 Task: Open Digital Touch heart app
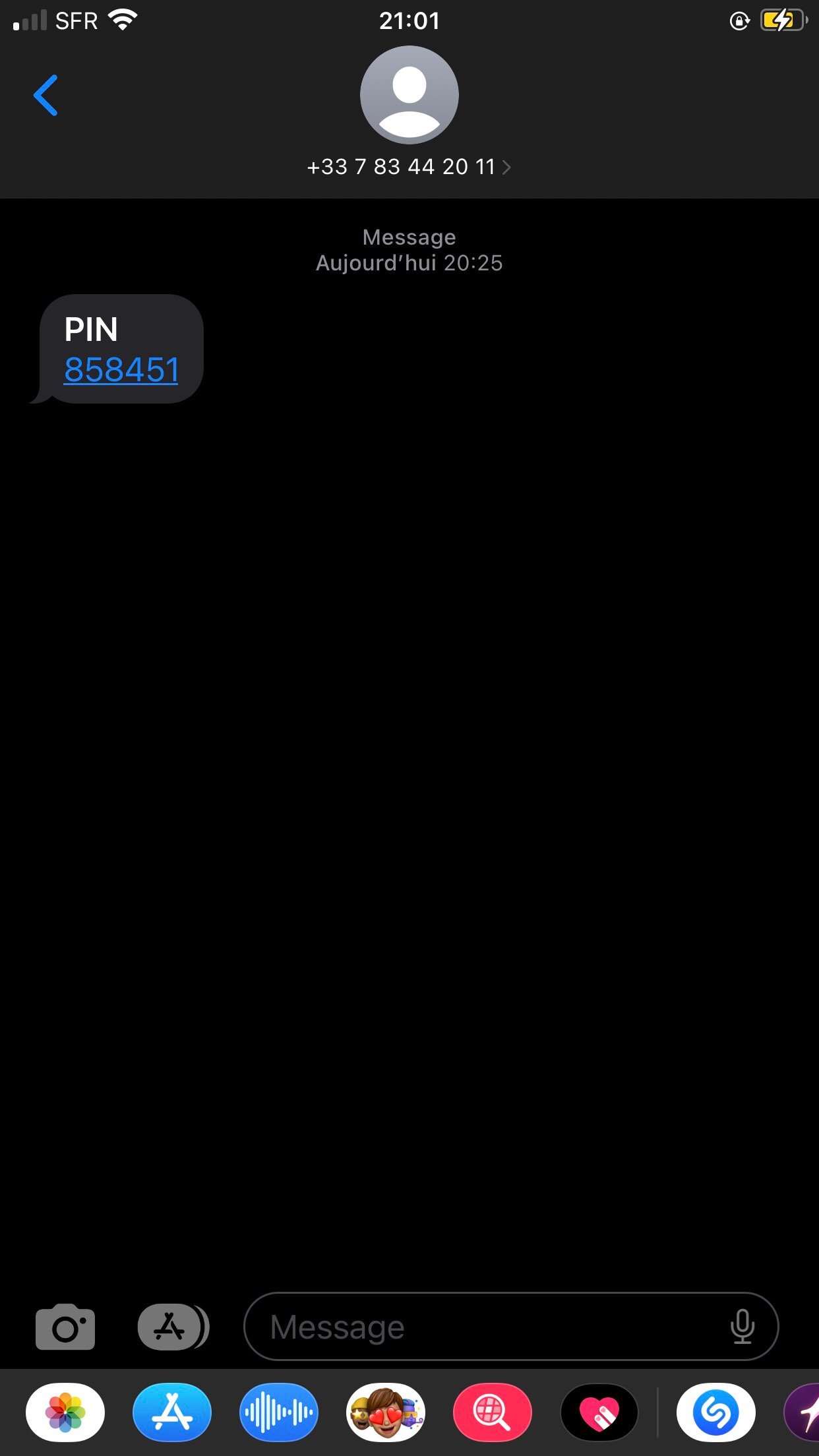pyautogui.click(x=599, y=1412)
